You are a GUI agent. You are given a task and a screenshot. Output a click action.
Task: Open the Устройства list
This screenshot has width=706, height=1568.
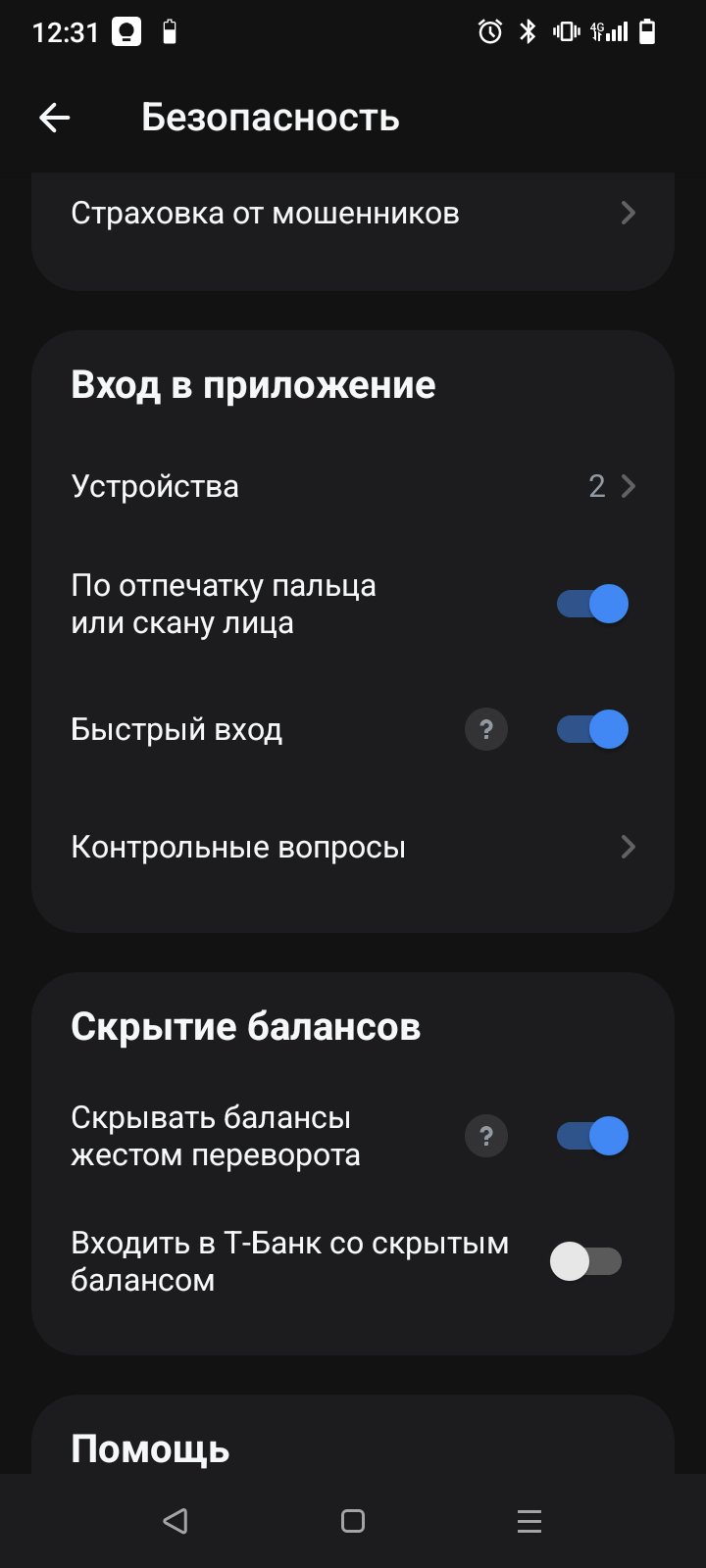tap(353, 486)
